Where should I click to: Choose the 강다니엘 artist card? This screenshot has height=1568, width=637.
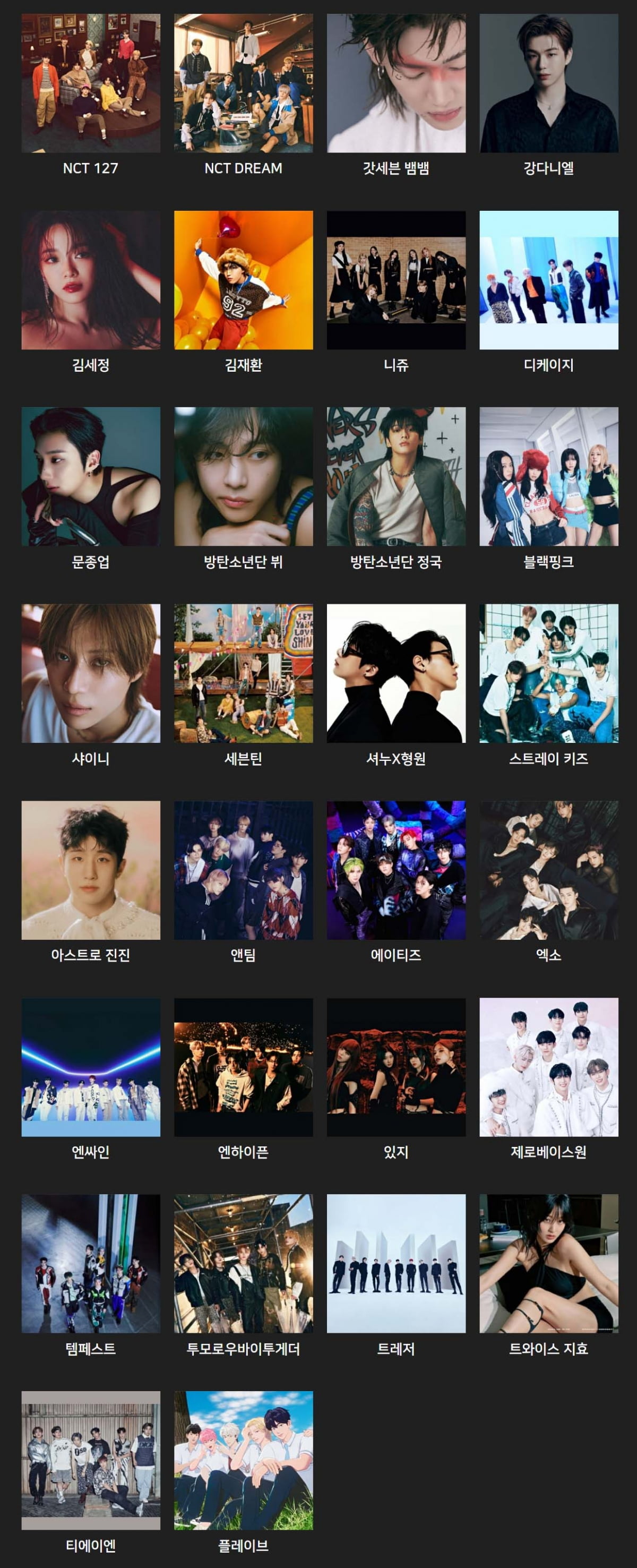pyautogui.click(x=549, y=83)
